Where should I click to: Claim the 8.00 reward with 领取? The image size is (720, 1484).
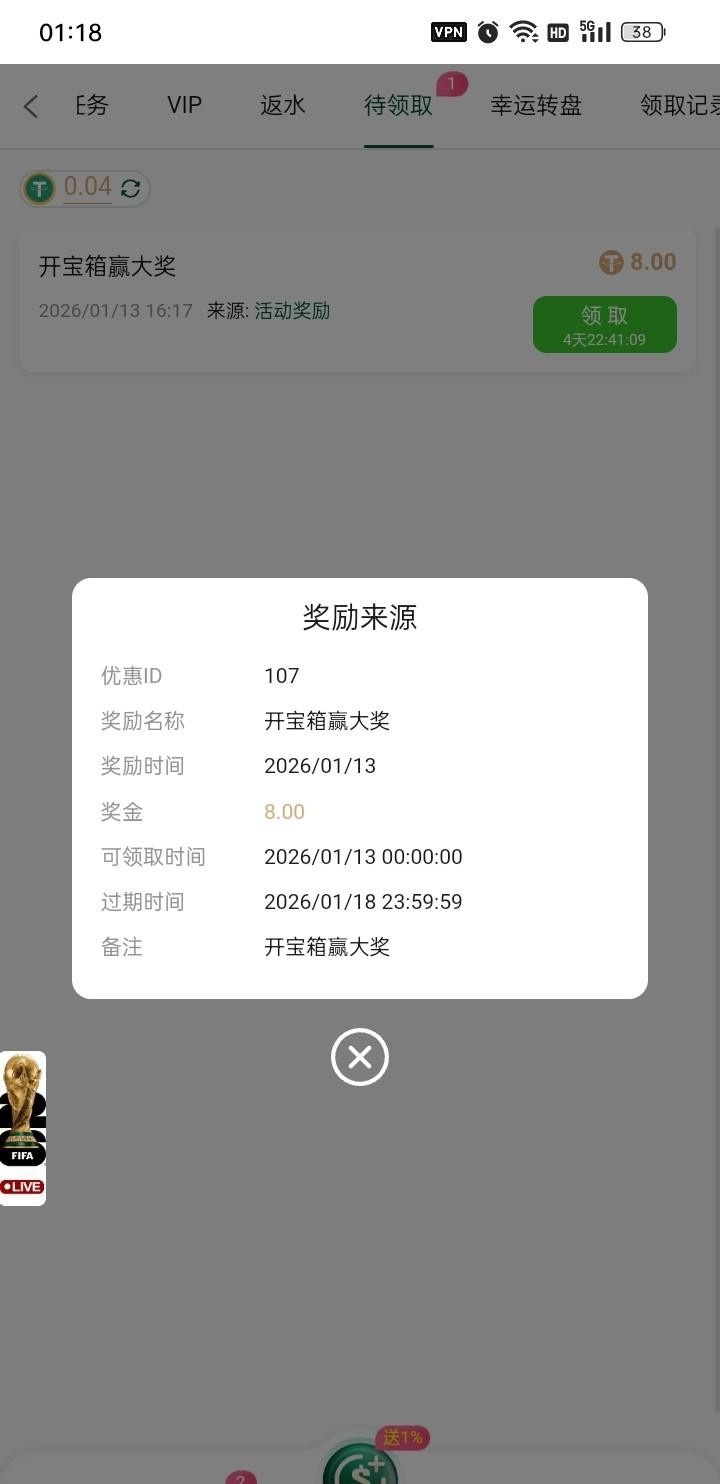pyautogui.click(x=604, y=324)
